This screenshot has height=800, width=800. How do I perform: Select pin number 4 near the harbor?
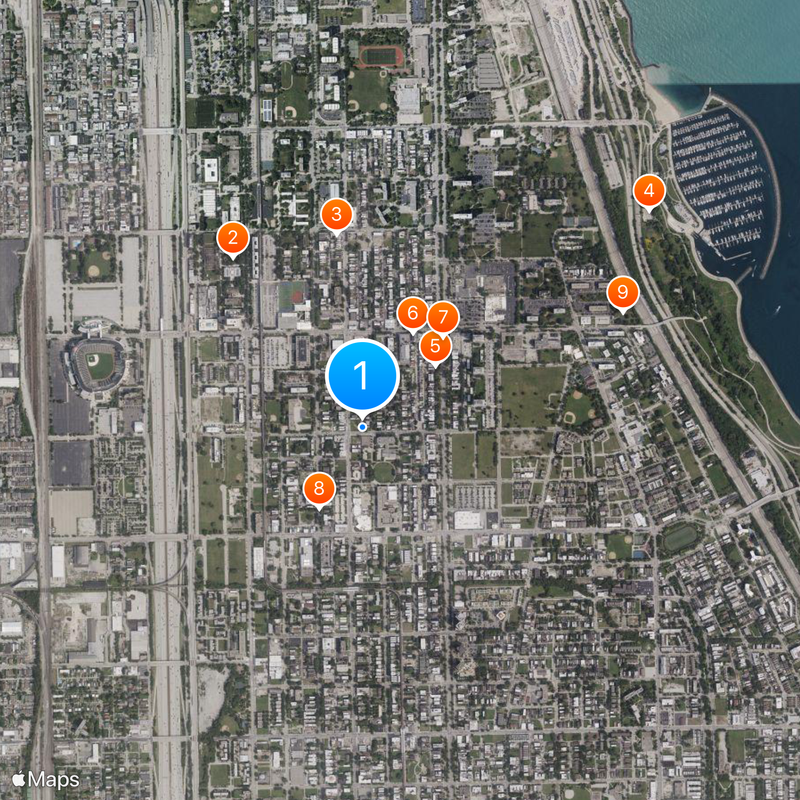coord(649,190)
